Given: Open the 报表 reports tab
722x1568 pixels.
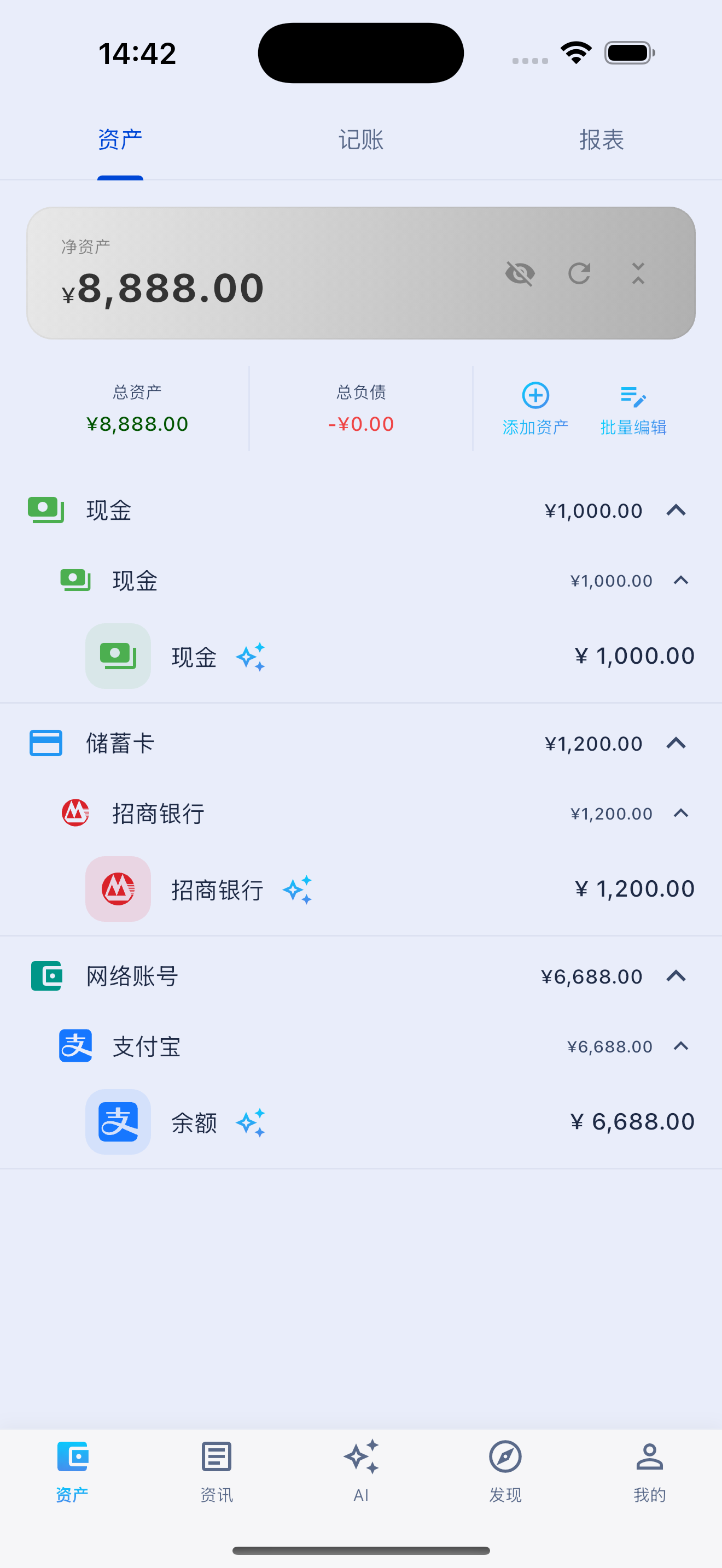Looking at the screenshot, I should point(602,139).
